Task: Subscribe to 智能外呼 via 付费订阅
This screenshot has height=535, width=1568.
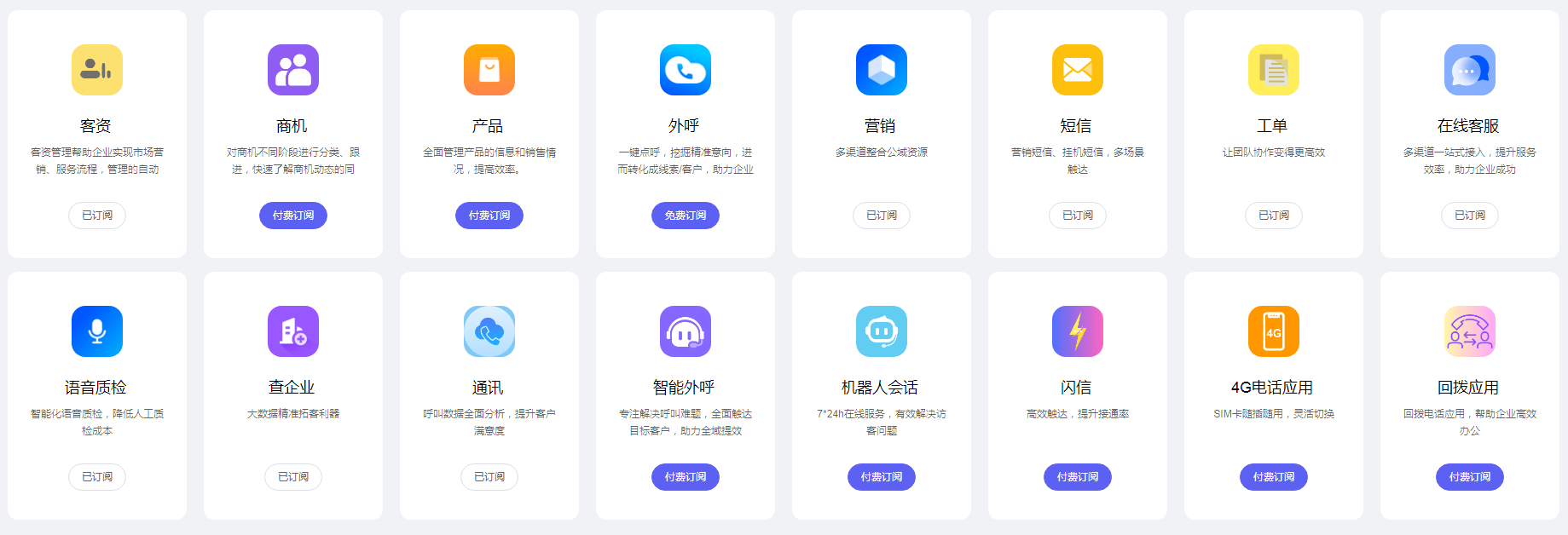Action: 685,477
